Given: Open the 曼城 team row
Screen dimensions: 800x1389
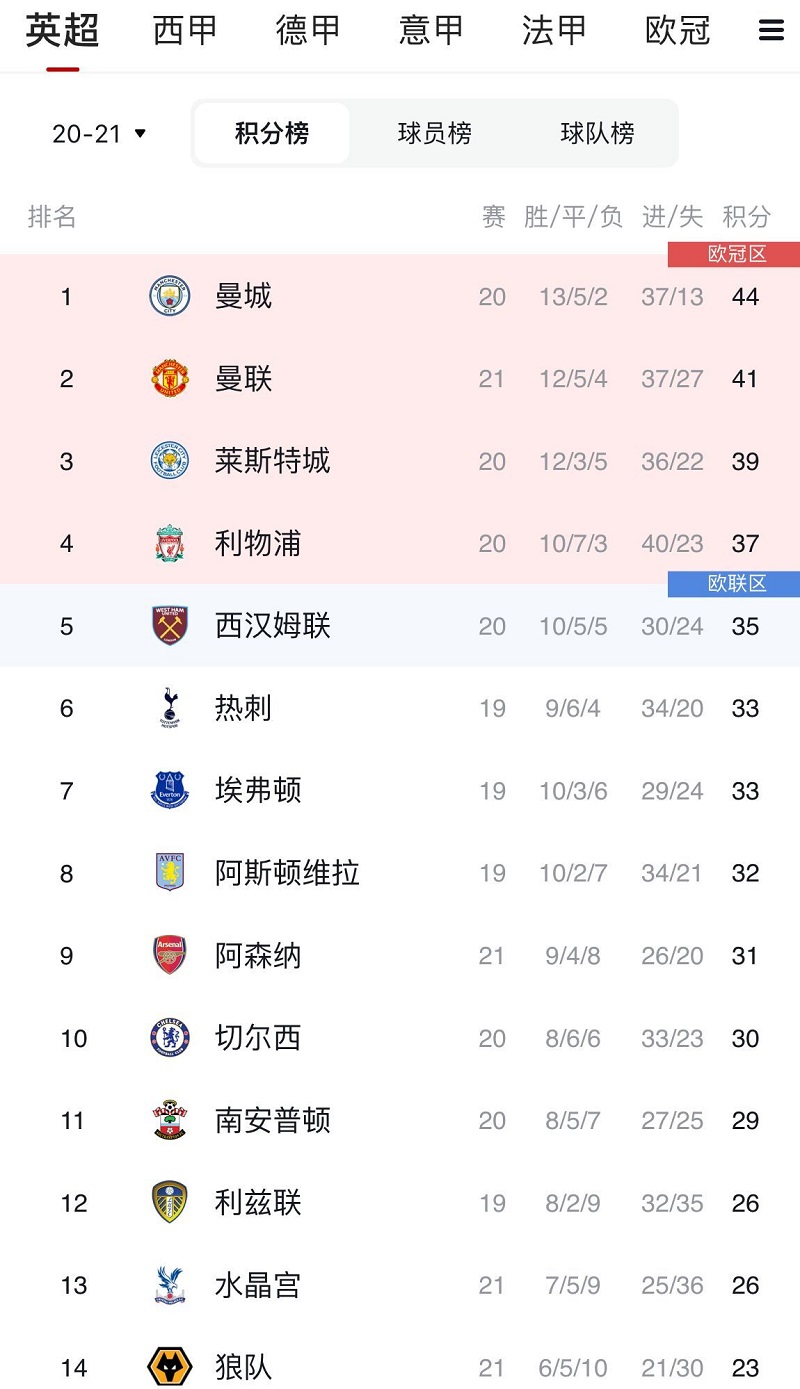Looking at the screenshot, I should pyautogui.click(x=400, y=296).
